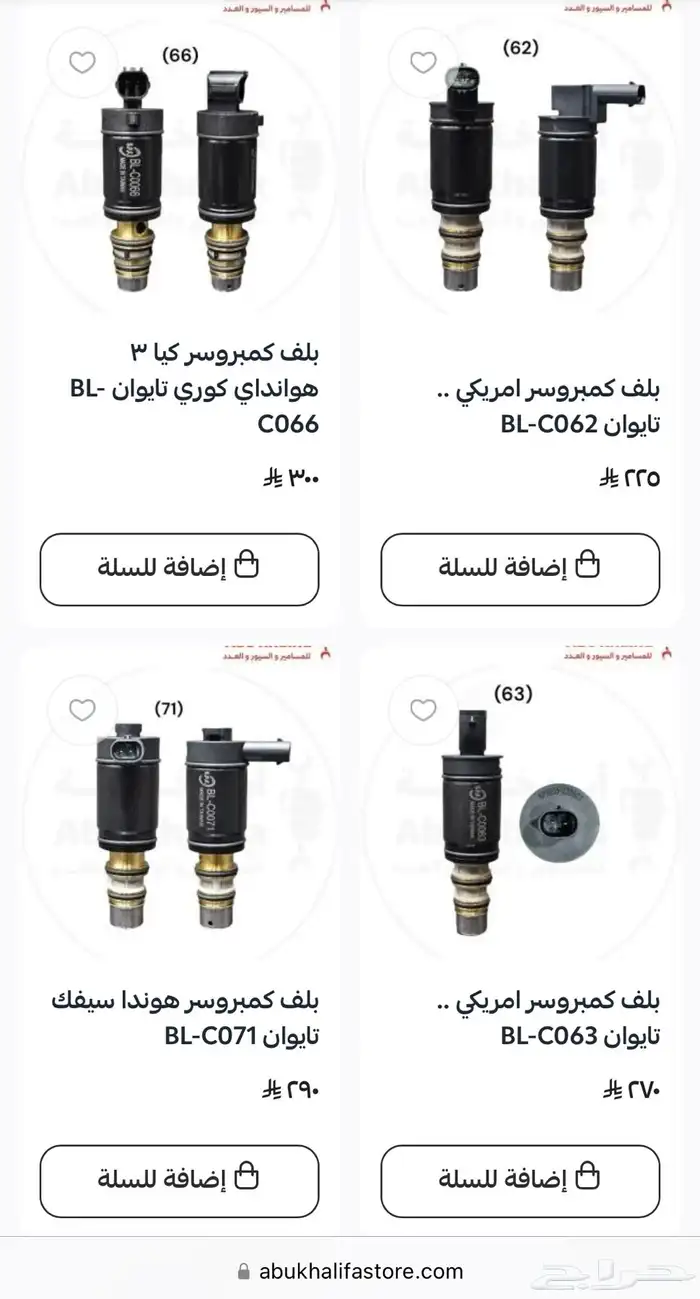Add BL-C063 American compressor valve to cart
The width and height of the screenshot is (700, 1299).
[520, 1180]
